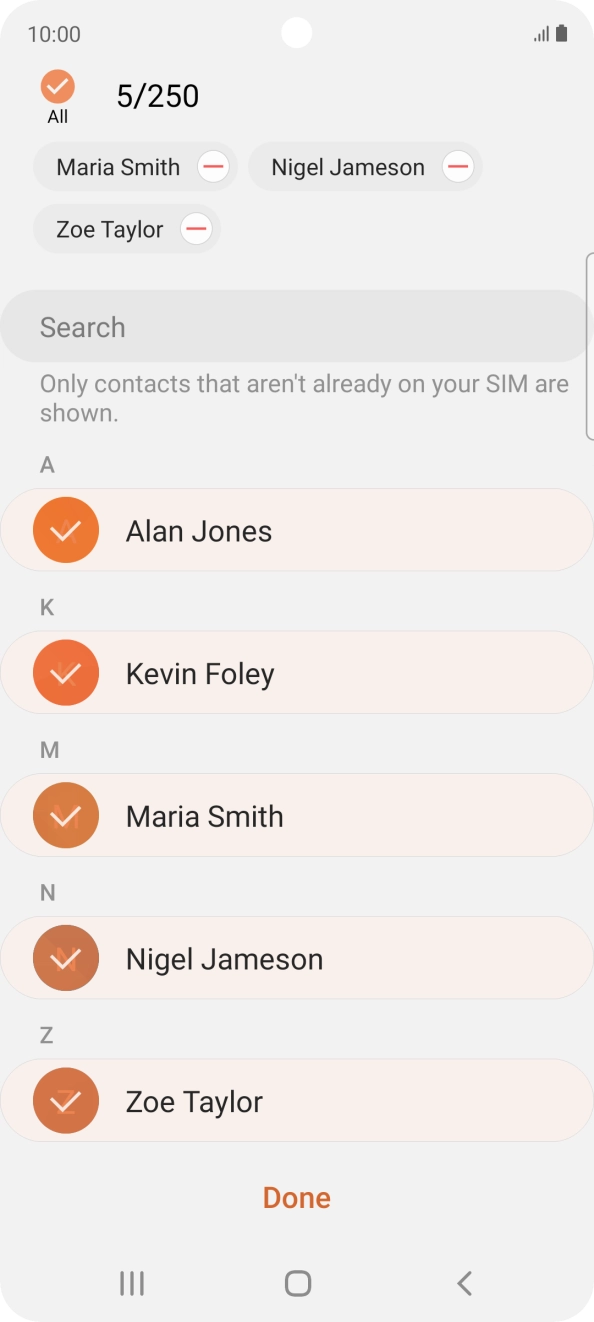Remove Zoe Taylor chip from selection
Viewport: 594px width, 1322px height.
[x=197, y=229]
